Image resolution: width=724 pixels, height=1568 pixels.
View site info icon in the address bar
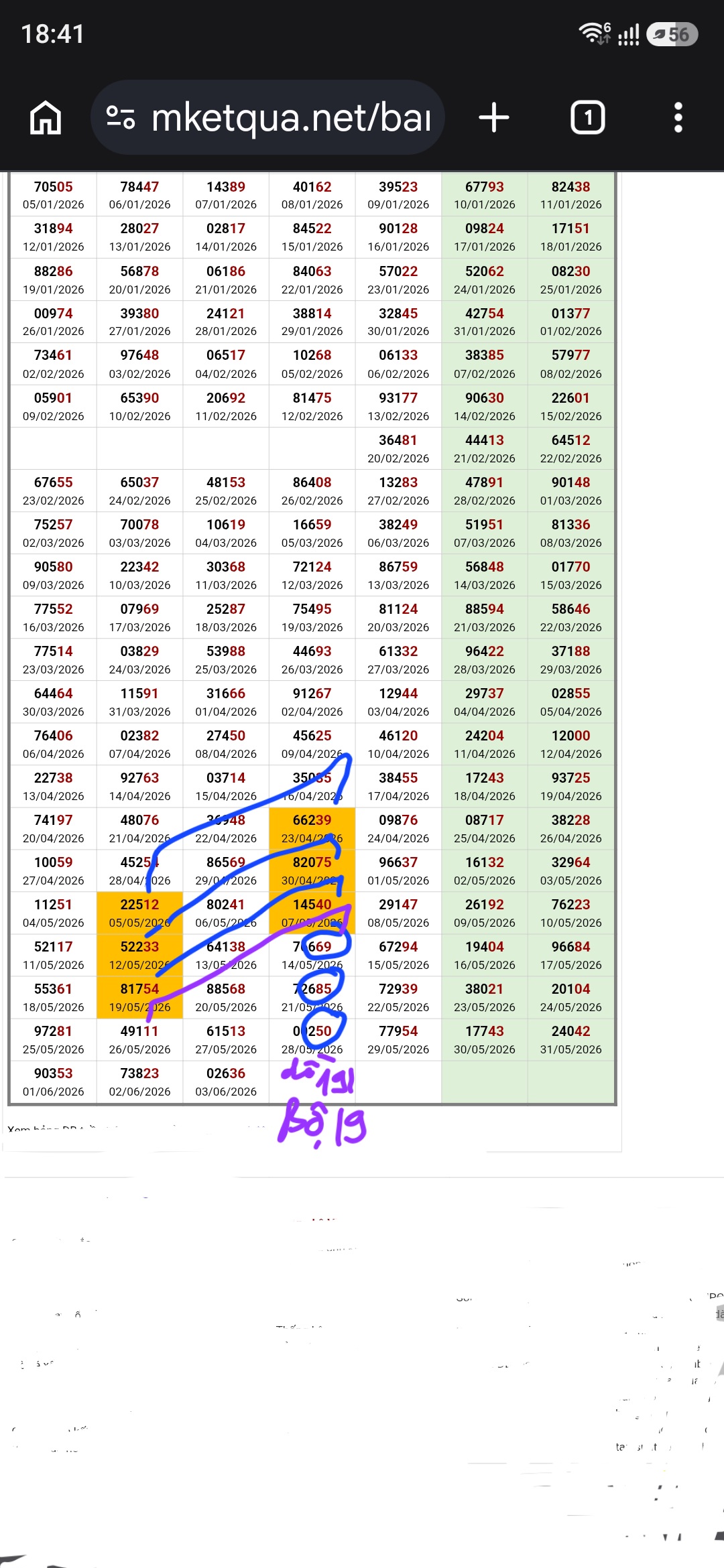(121, 117)
